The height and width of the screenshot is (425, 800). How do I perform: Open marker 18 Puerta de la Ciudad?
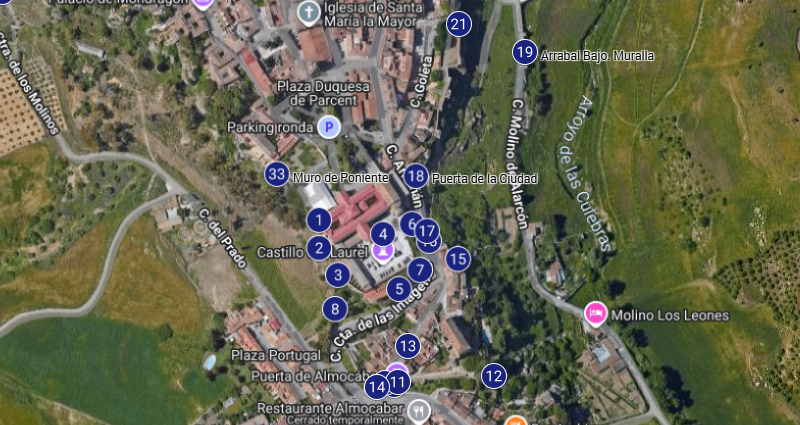click(x=416, y=176)
